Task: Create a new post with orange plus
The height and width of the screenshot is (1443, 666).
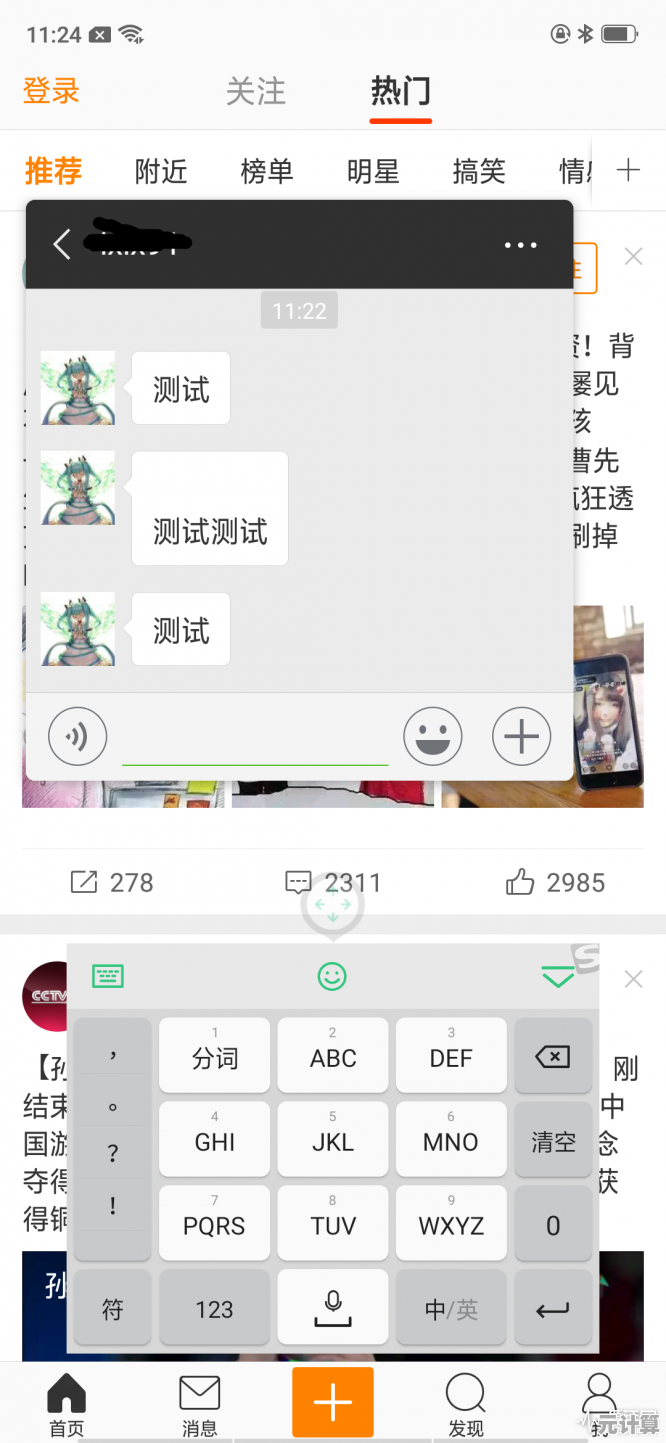Action: [x=332, y=1402]
